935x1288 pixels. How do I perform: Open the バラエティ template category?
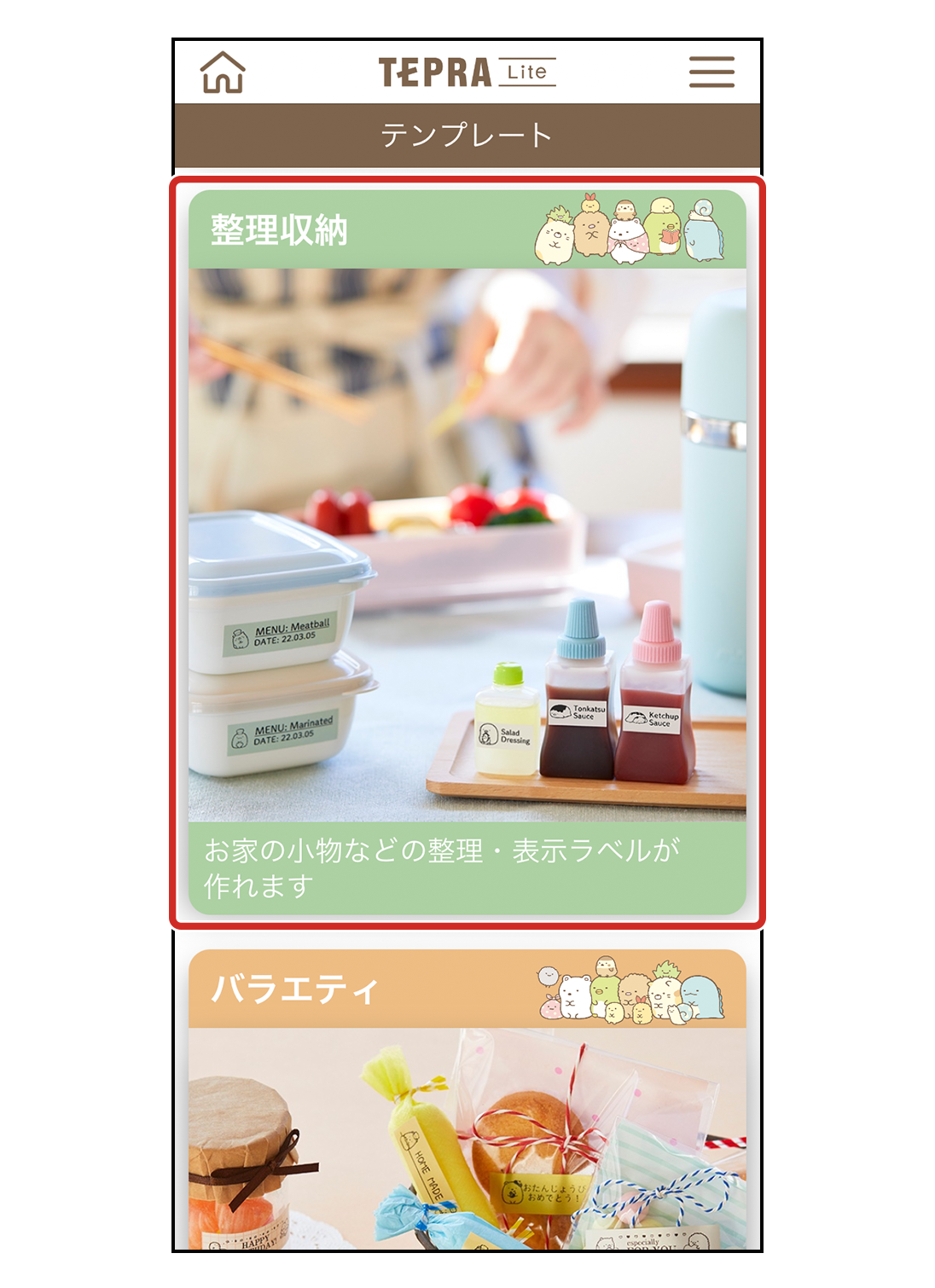pyautogui.click(x=467, y=1100)
